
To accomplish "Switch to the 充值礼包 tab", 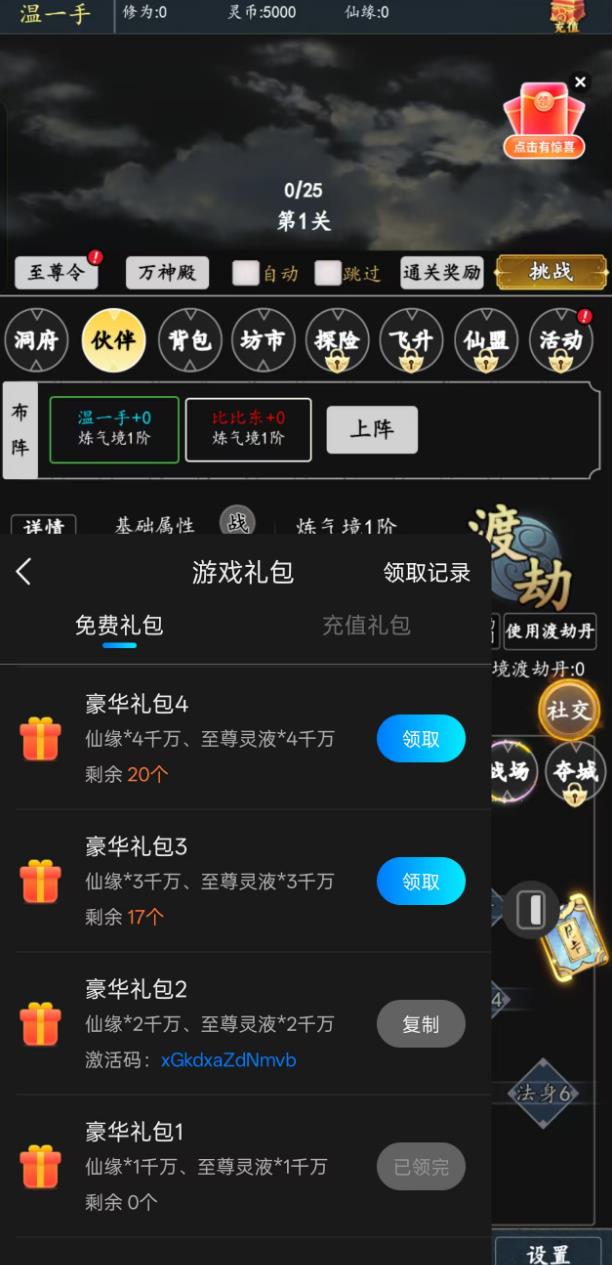I will pos(365,626).
